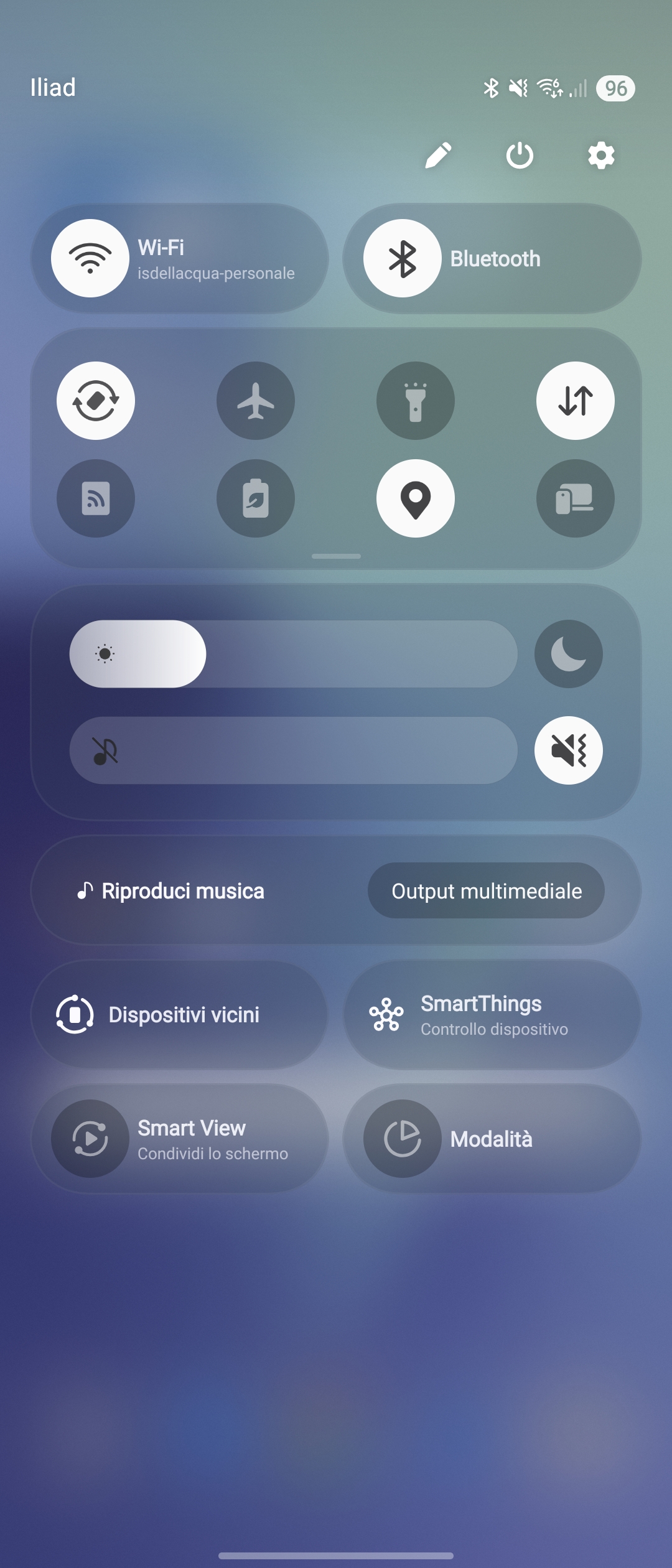Turn off Wi-Fi
This screenshot has height=1568, width=672.
tap(90, 258)
